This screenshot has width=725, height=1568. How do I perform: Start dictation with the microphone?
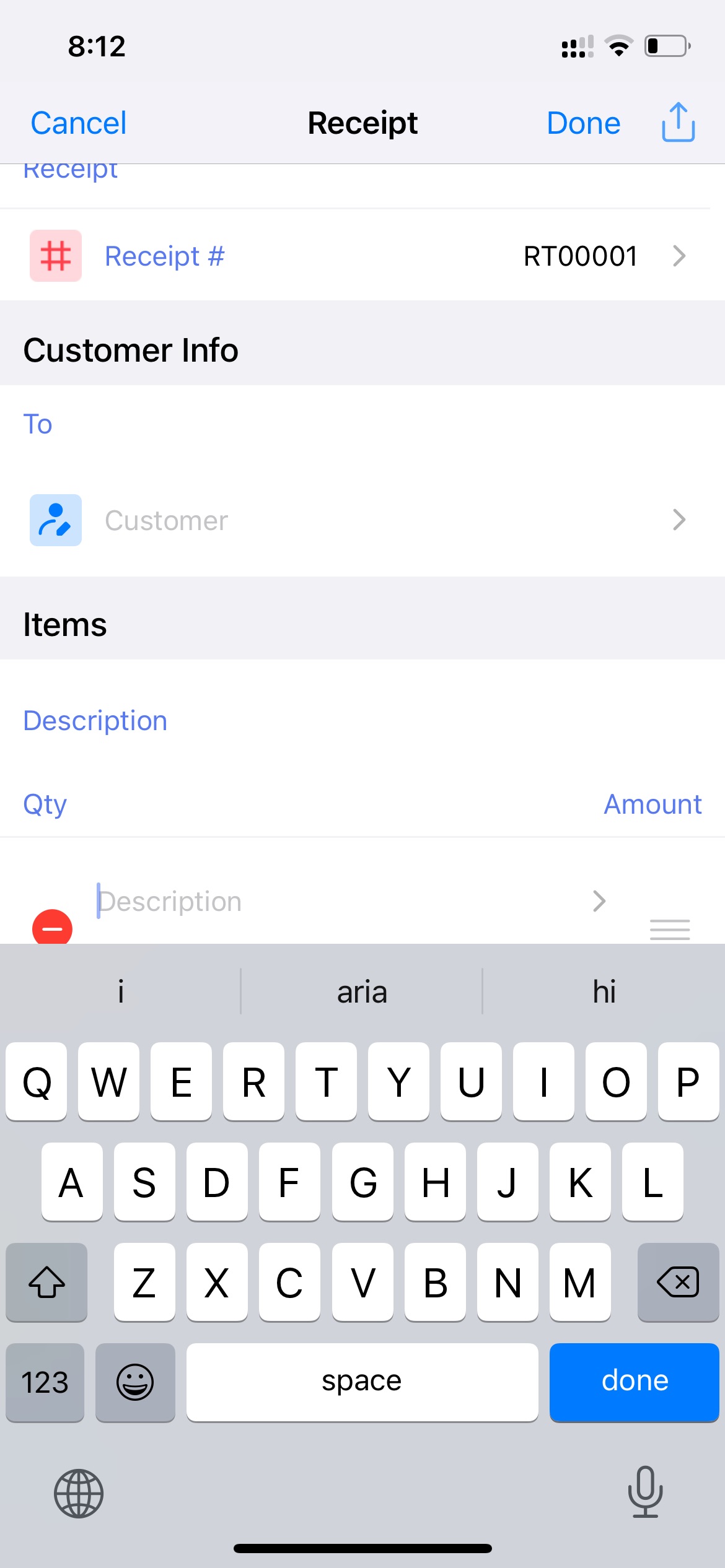(x=645, y=1492)
